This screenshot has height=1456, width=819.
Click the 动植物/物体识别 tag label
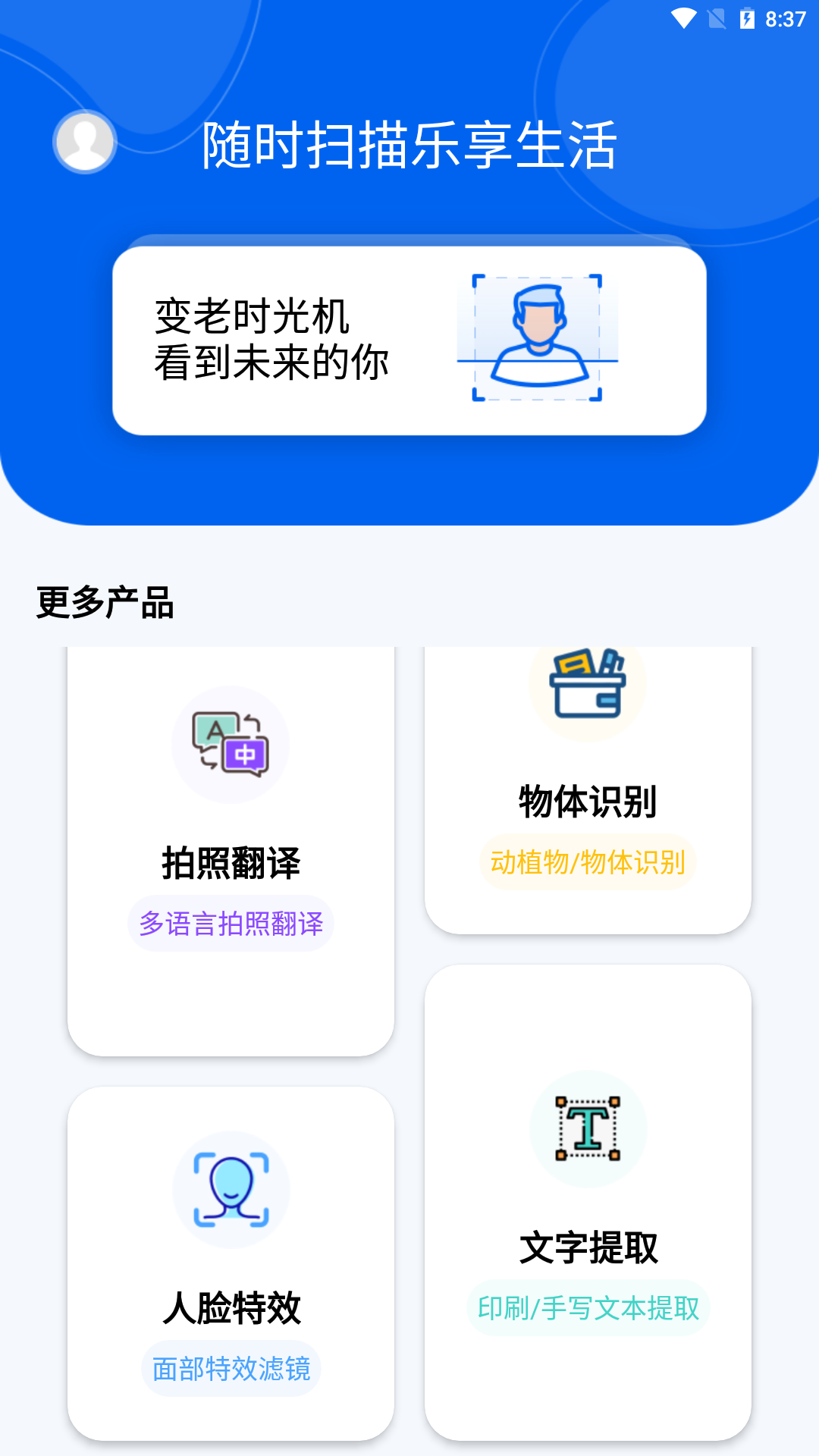point(587,861)
